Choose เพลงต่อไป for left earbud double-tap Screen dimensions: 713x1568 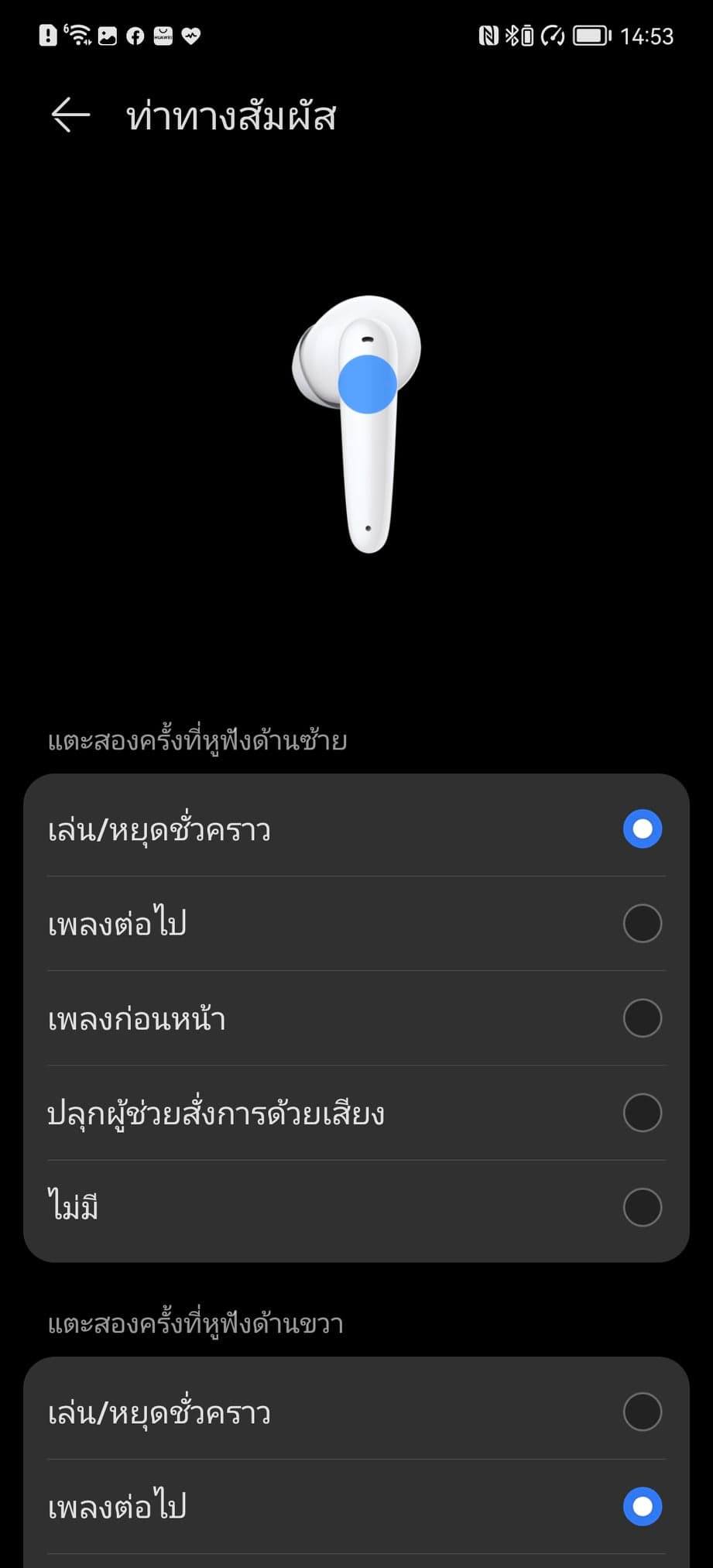click(x=642, y=923)
